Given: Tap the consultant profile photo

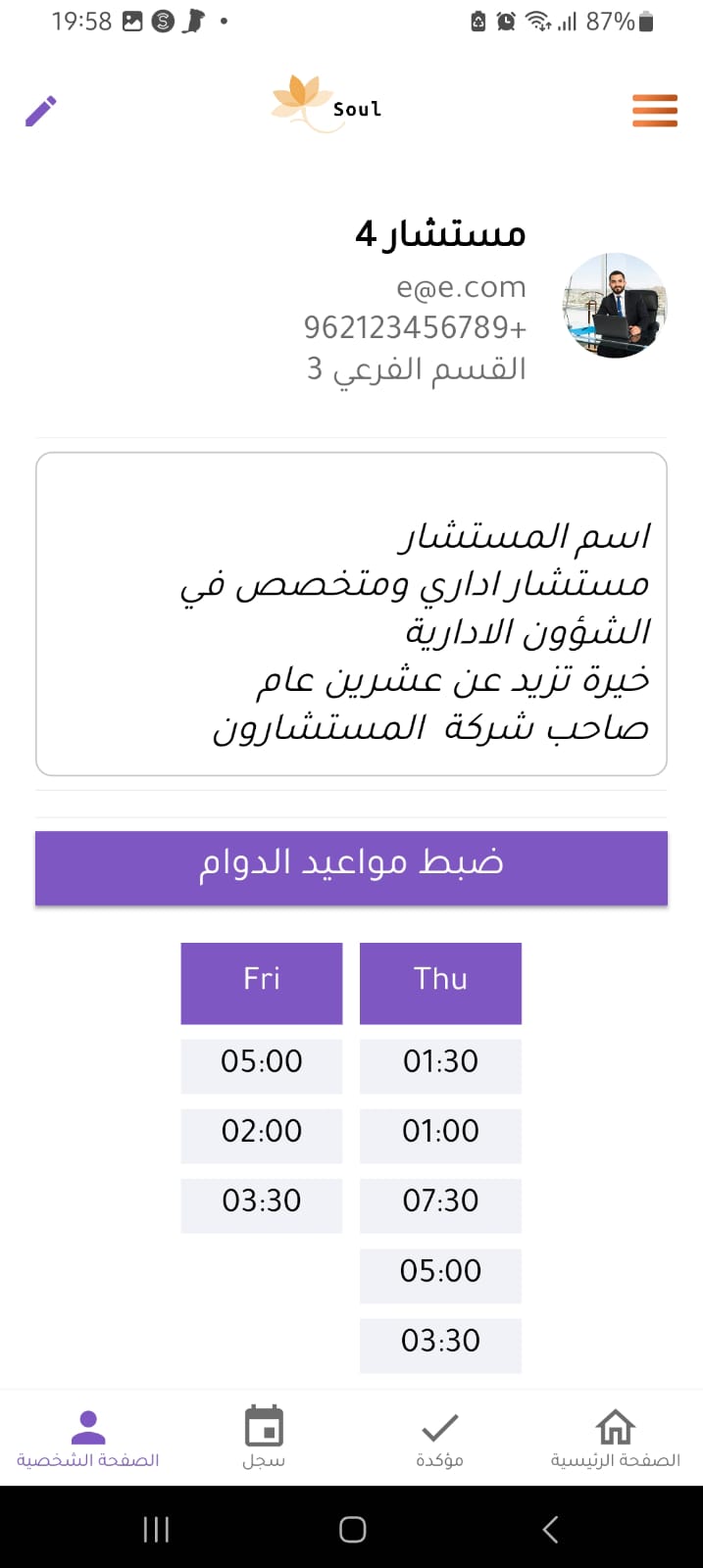Looking at the screenshot, I should point(615,306).
